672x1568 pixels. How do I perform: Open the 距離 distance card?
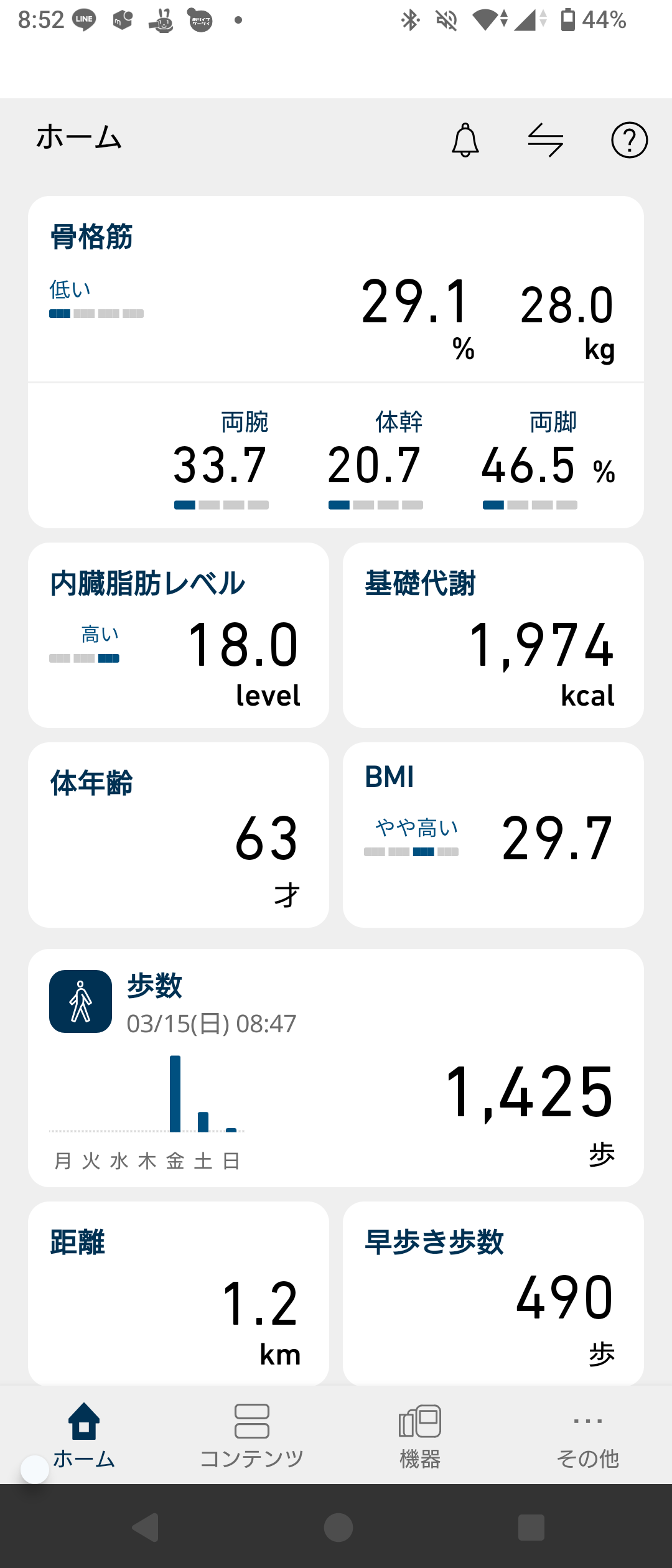coord(179,1293)
